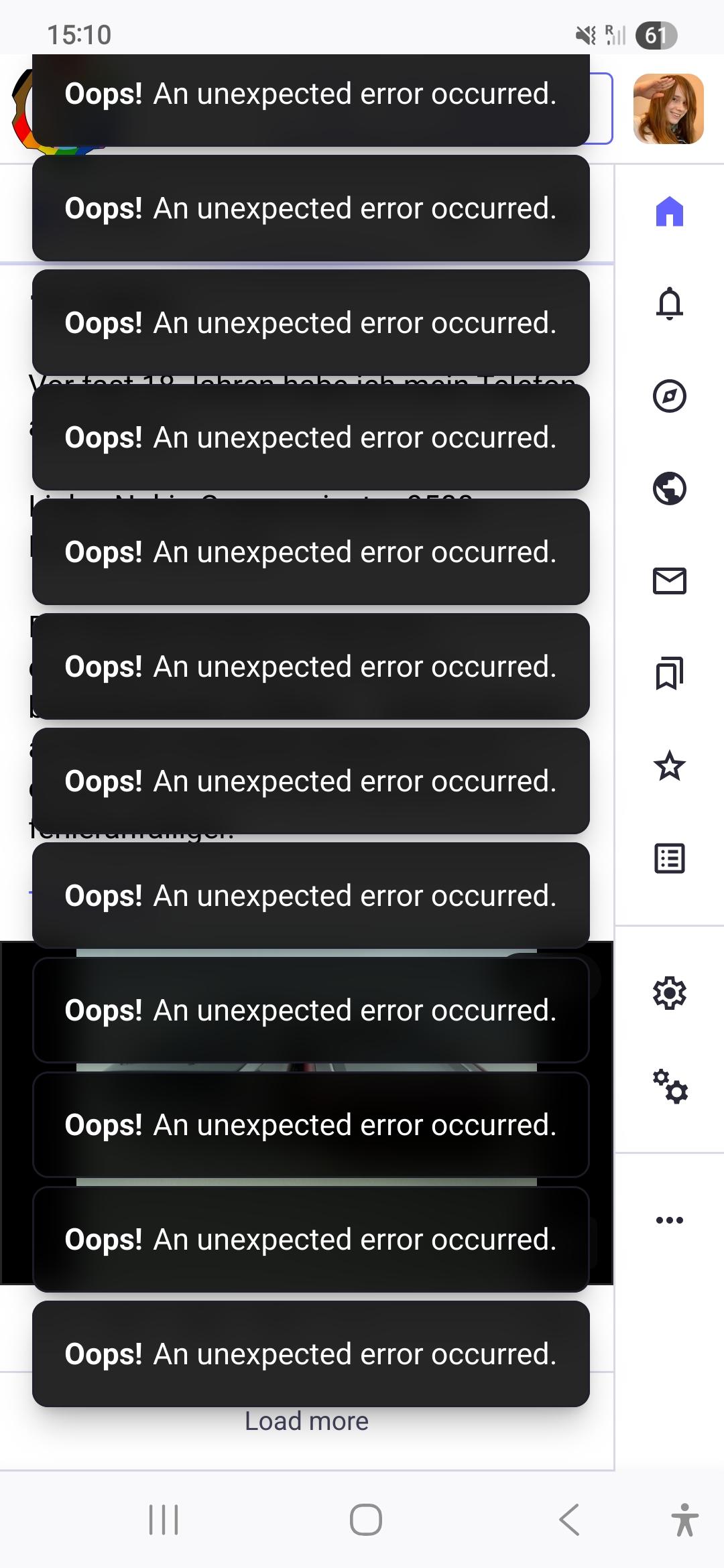Open direct messages envelope icon
The image size is (724, 1568).
[x=669, y=581]
